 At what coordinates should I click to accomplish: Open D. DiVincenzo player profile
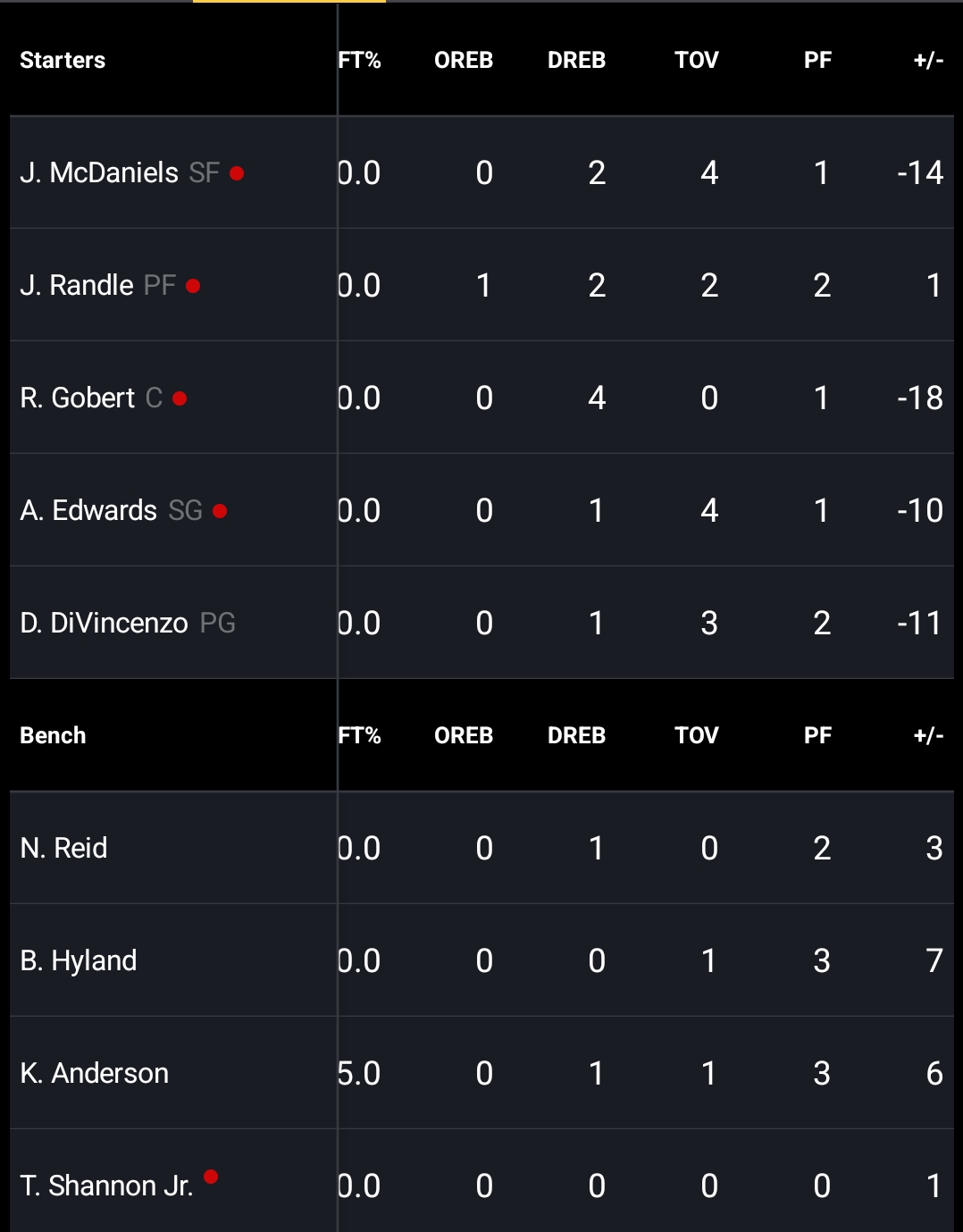pyautogui.click(x=105, y=623)
